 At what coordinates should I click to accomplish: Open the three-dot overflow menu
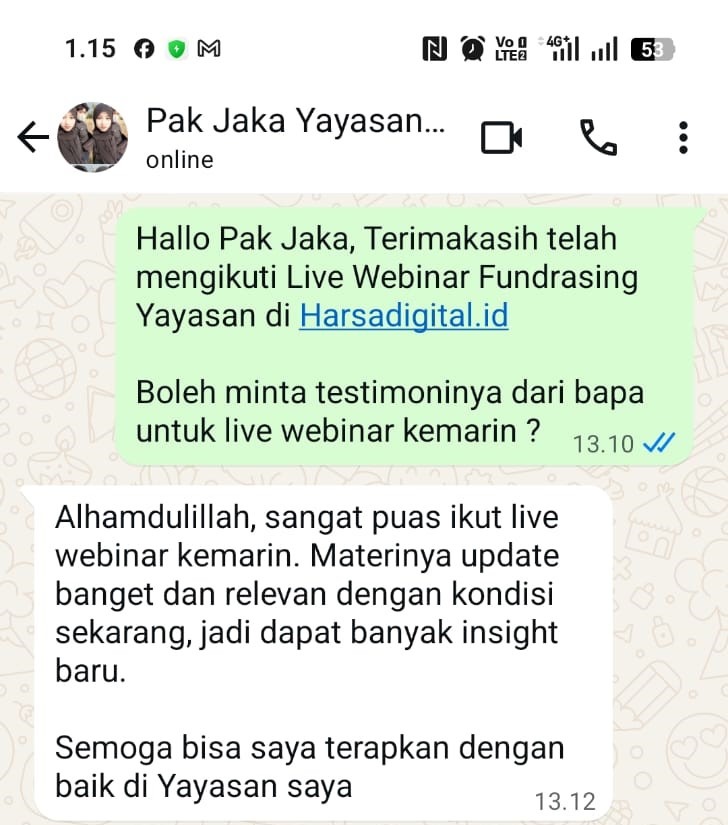pyautogui.click(x=683, y=138)
